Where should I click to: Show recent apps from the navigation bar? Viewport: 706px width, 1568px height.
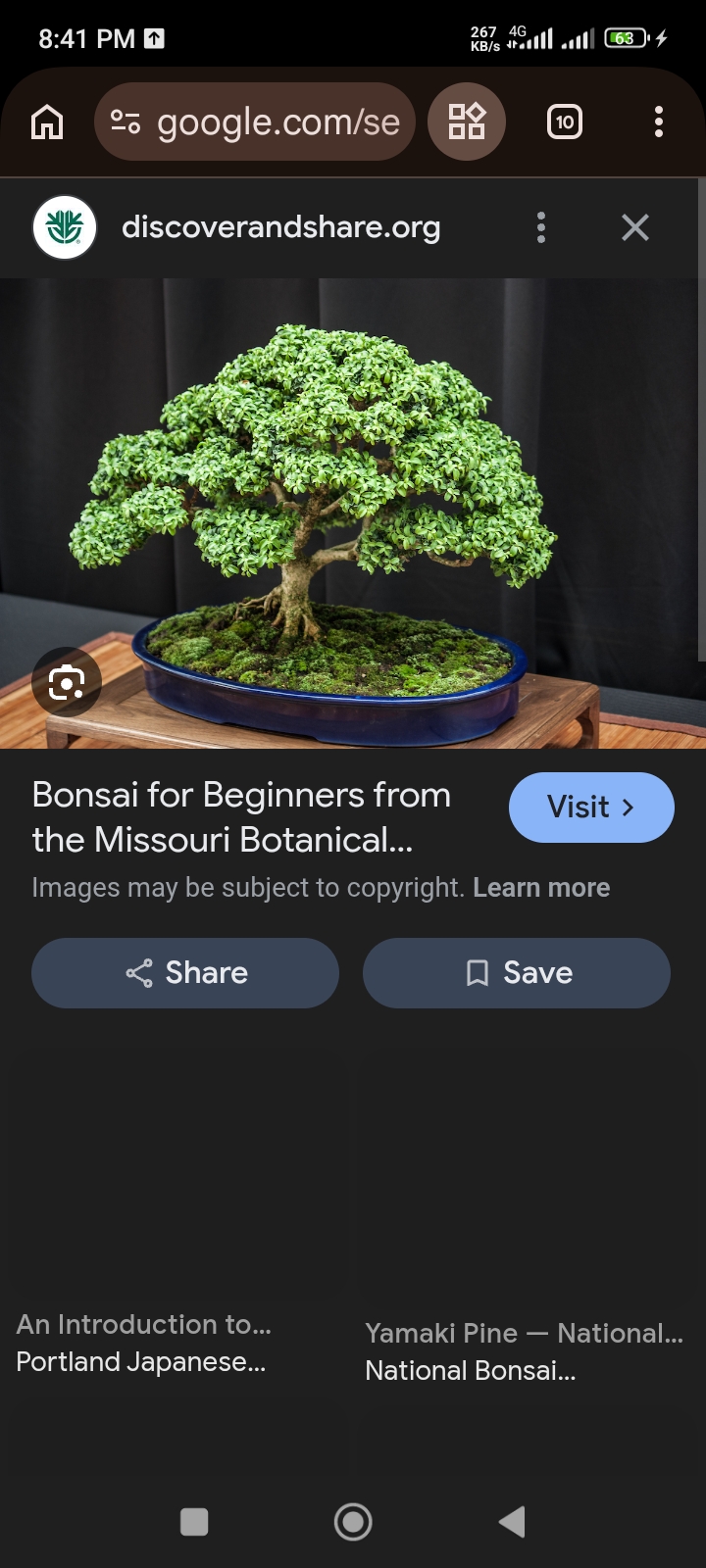point(194,1522)
